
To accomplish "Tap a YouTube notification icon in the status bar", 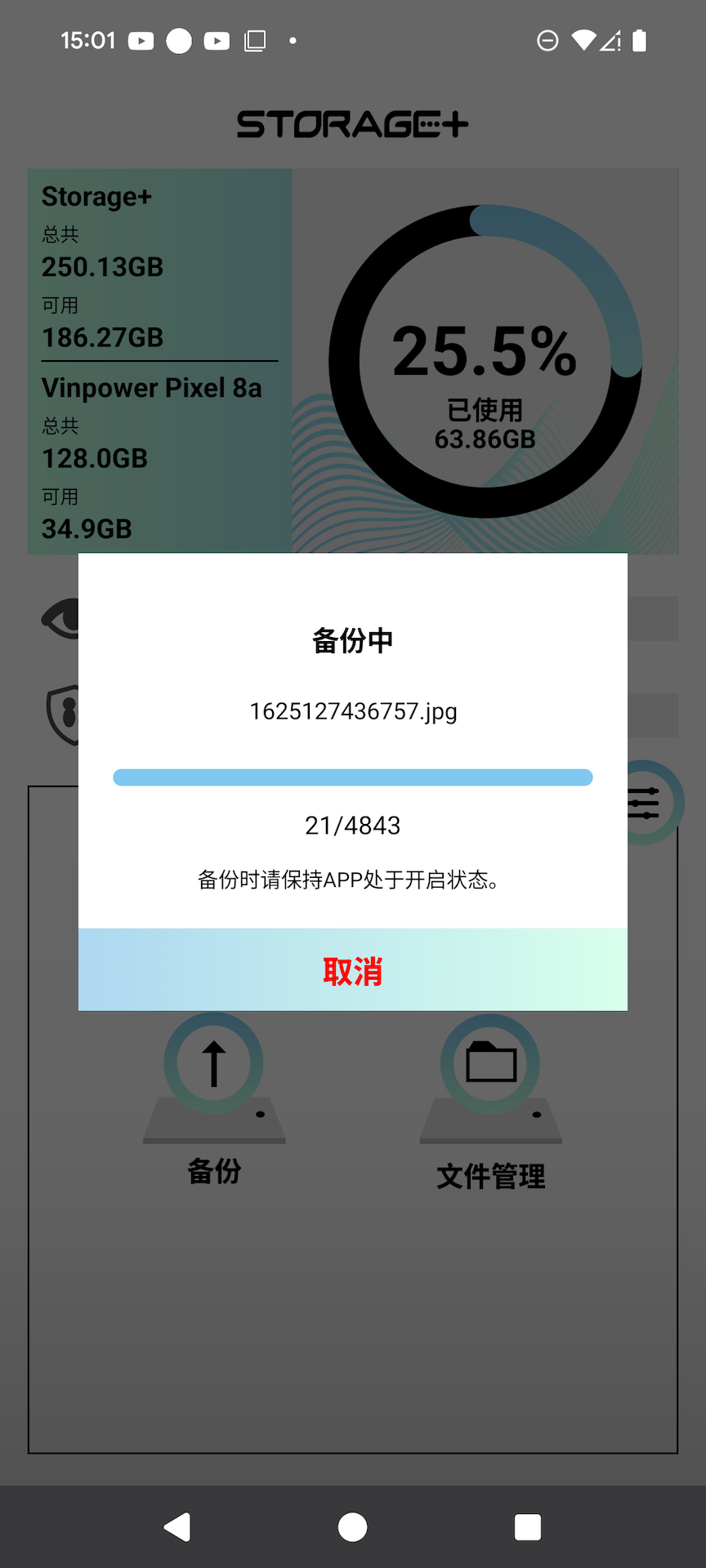I will [141, 40].
